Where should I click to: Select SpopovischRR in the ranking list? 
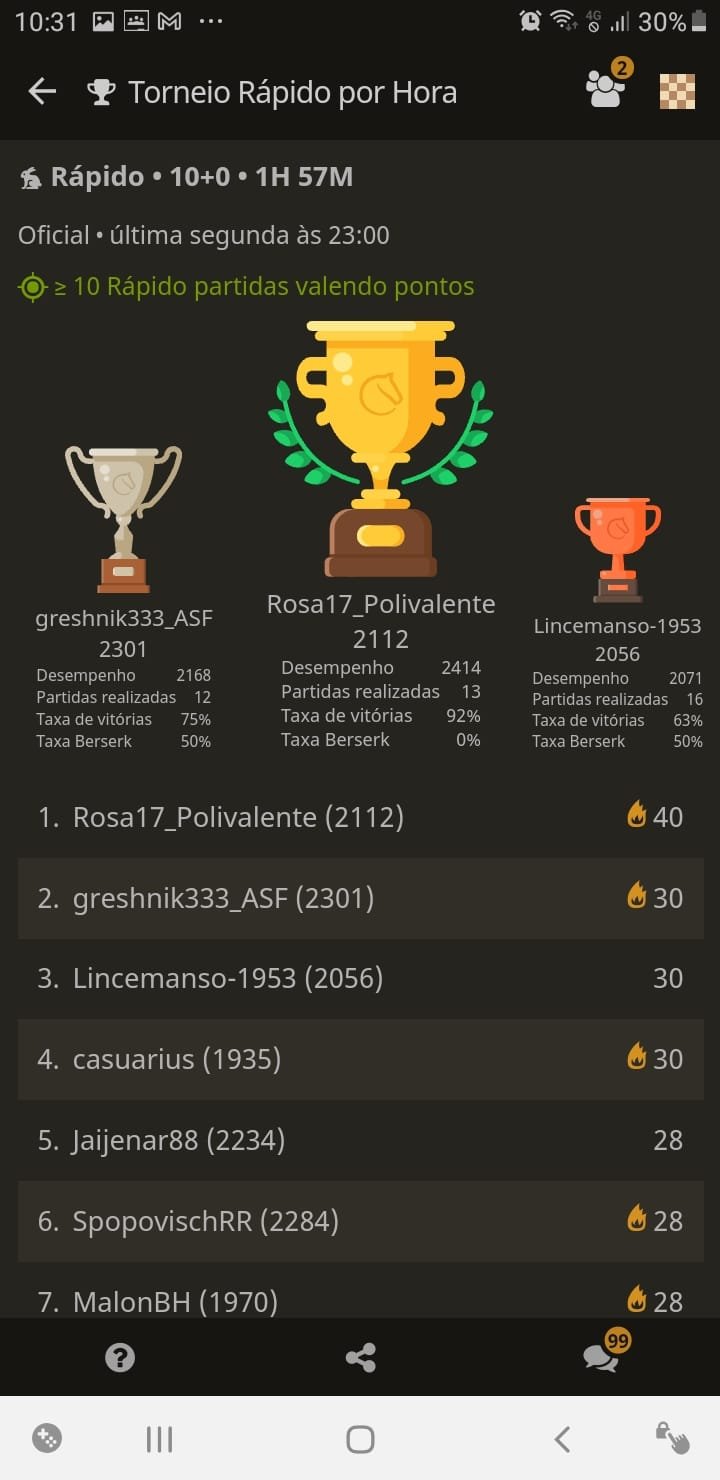(x=360, y=1221)
